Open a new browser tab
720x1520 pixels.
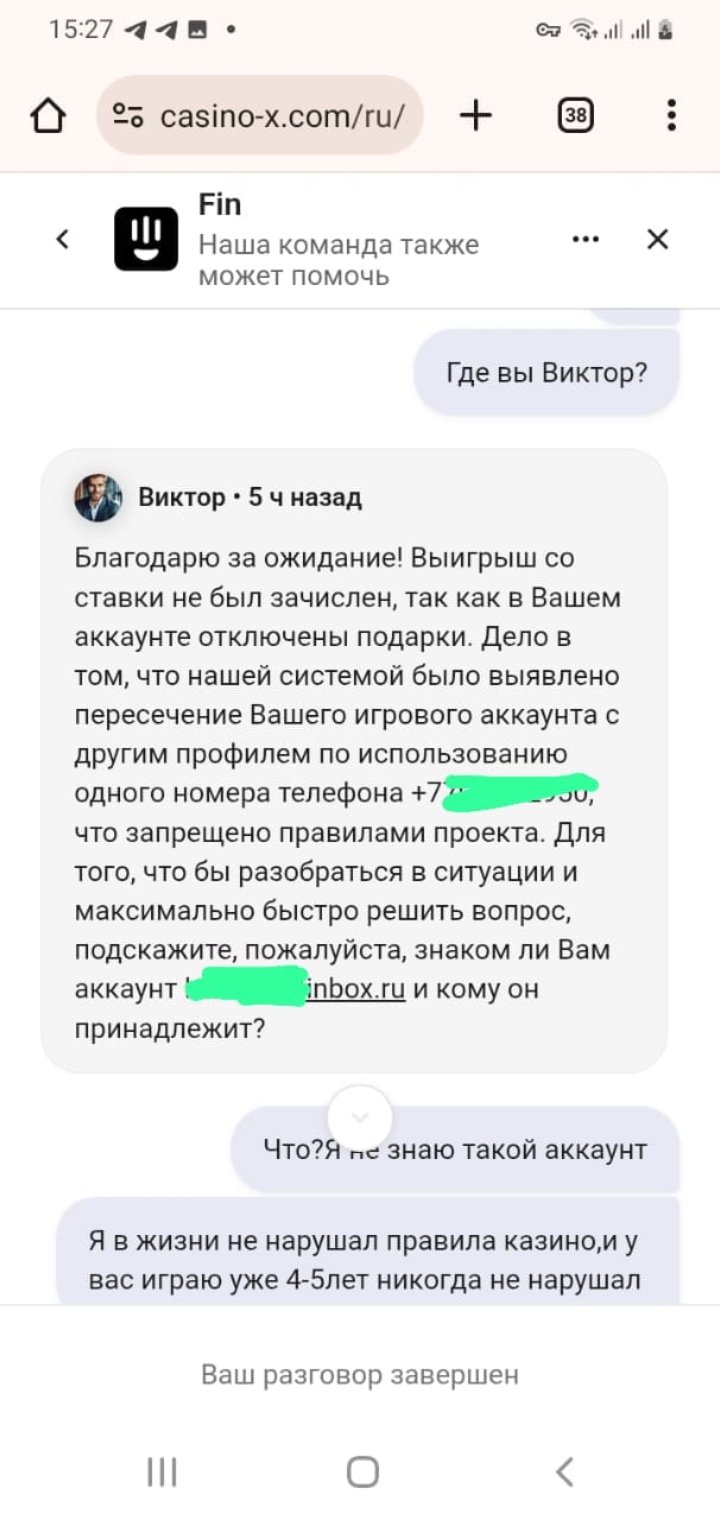(476, 116)
